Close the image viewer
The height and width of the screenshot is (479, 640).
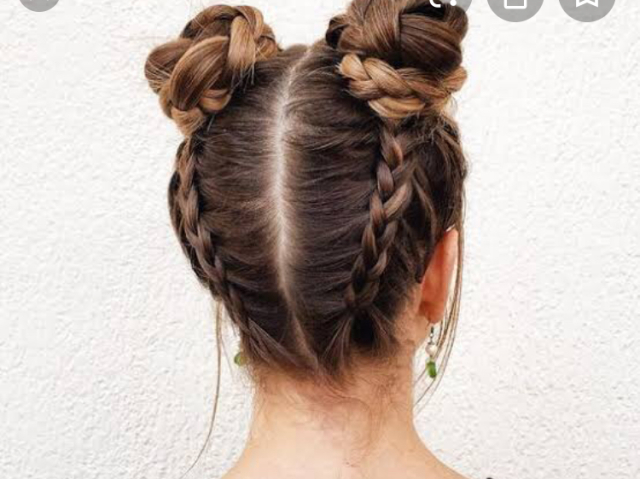point(40,3)
